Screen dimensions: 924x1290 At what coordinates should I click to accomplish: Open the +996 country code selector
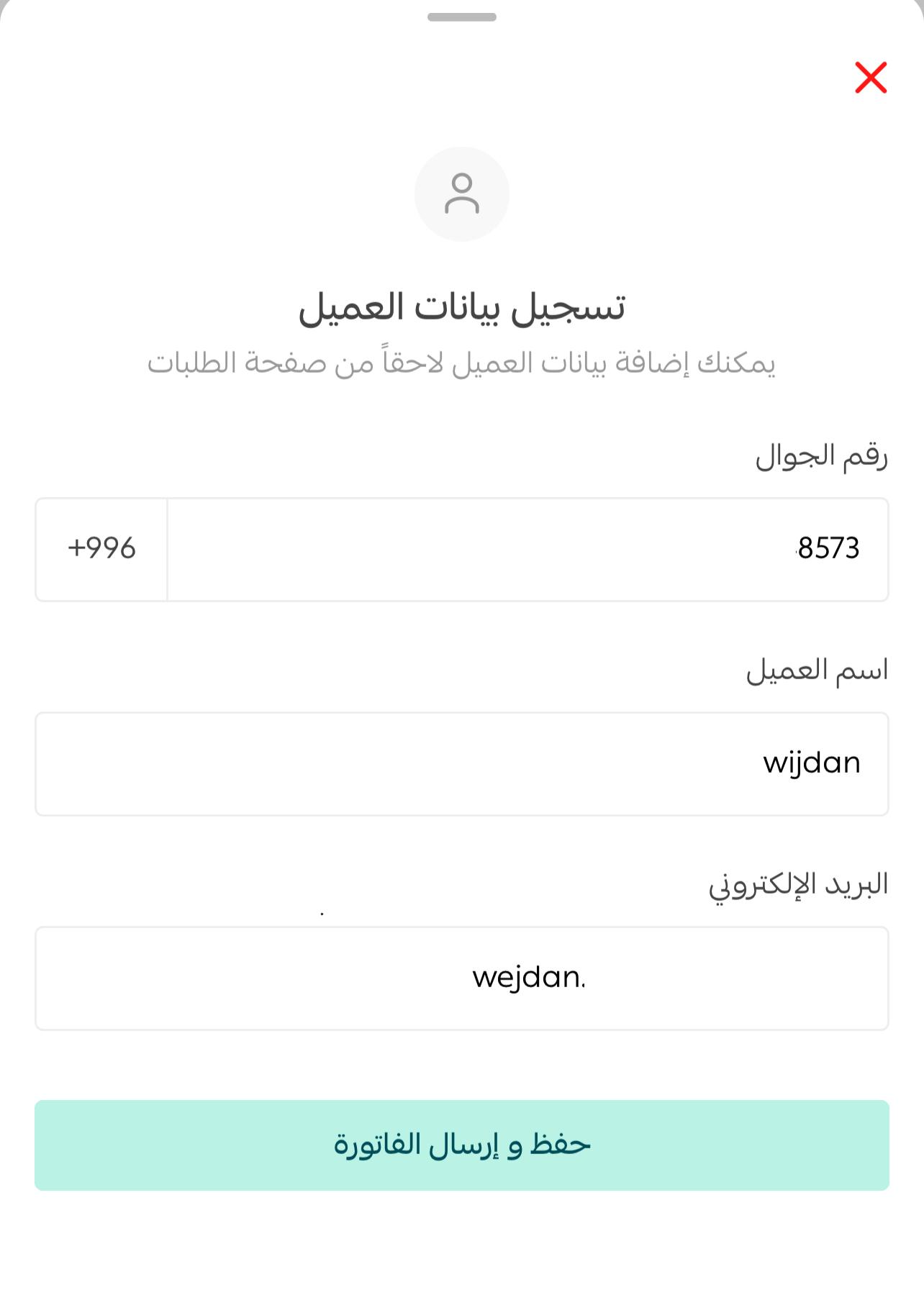pos(101,549)
